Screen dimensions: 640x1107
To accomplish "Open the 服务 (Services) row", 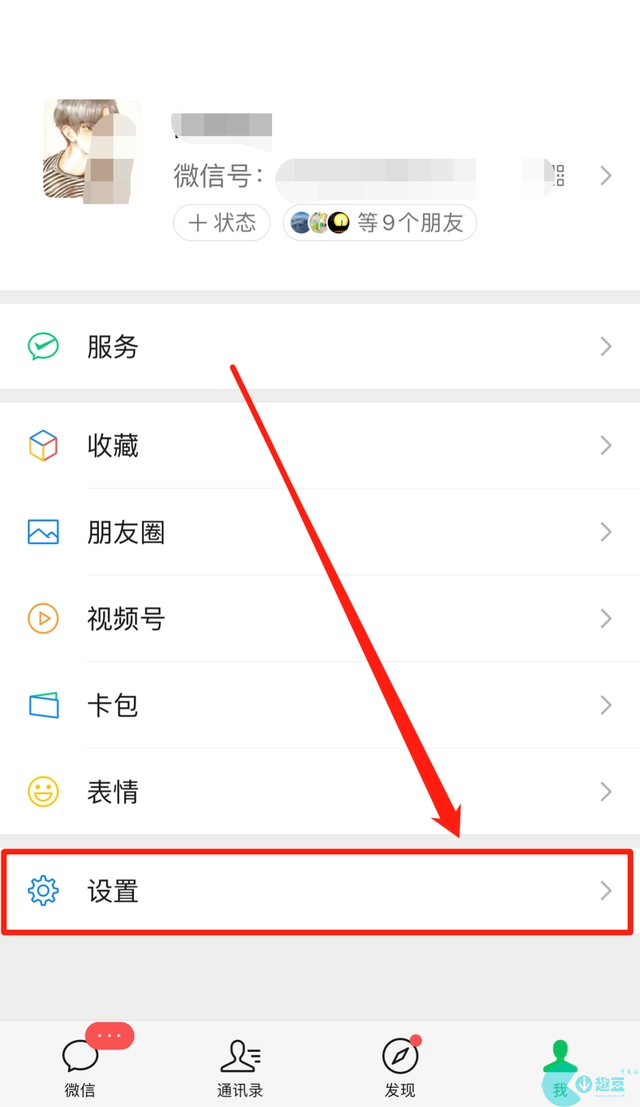I will click(x=320, y=347).
